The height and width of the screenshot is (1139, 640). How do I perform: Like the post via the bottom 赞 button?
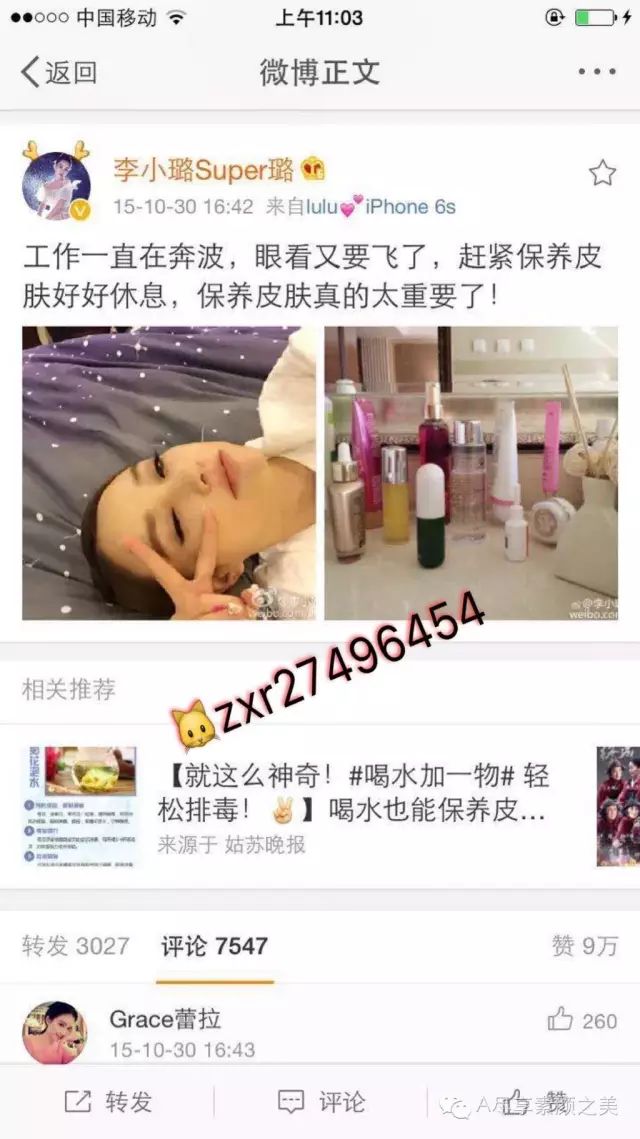point(535,1102)
